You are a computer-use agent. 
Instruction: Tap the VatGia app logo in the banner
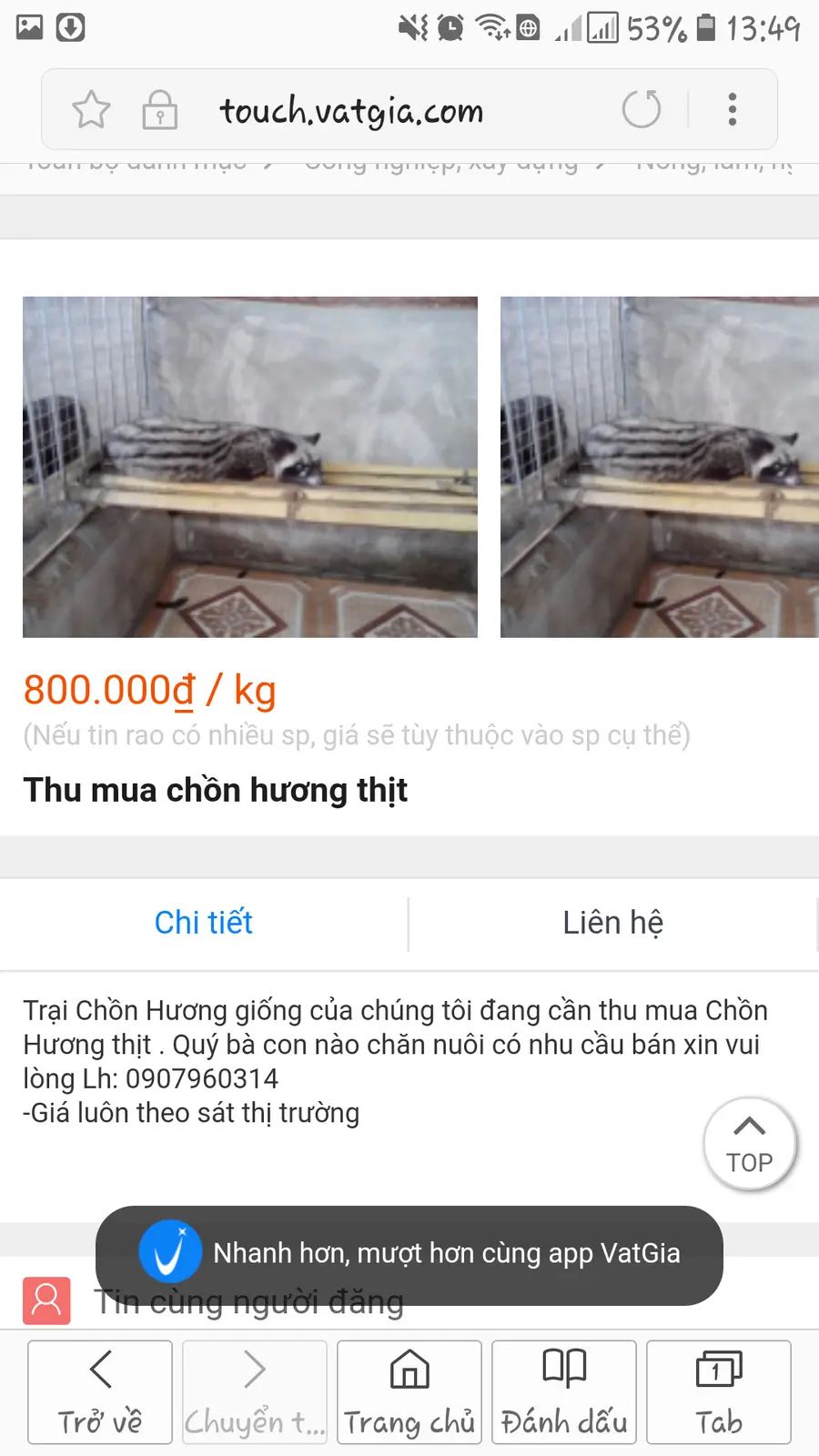pos(173,1251)
